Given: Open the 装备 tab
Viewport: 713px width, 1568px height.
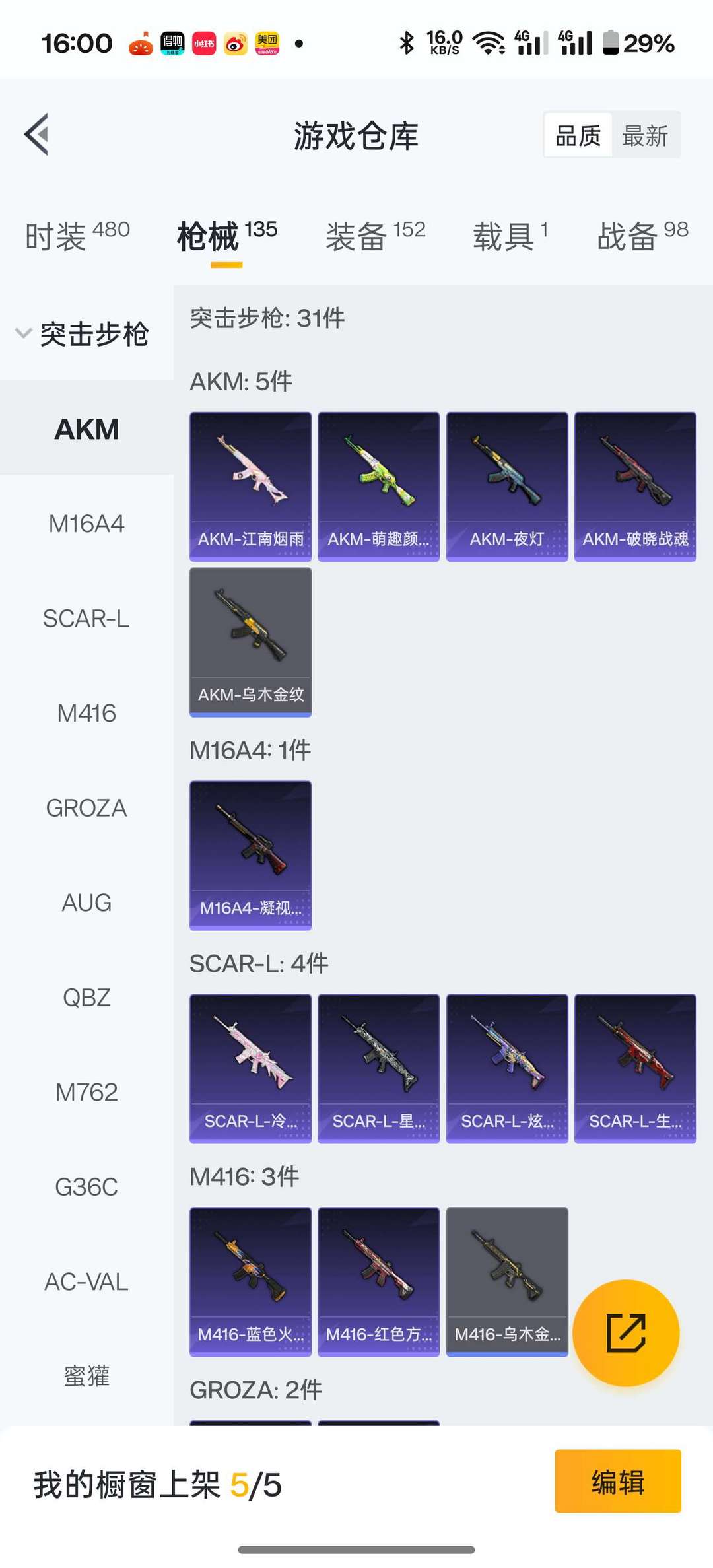Looking at the screenshot, I should pyautogui.click(x=375, y=235).
